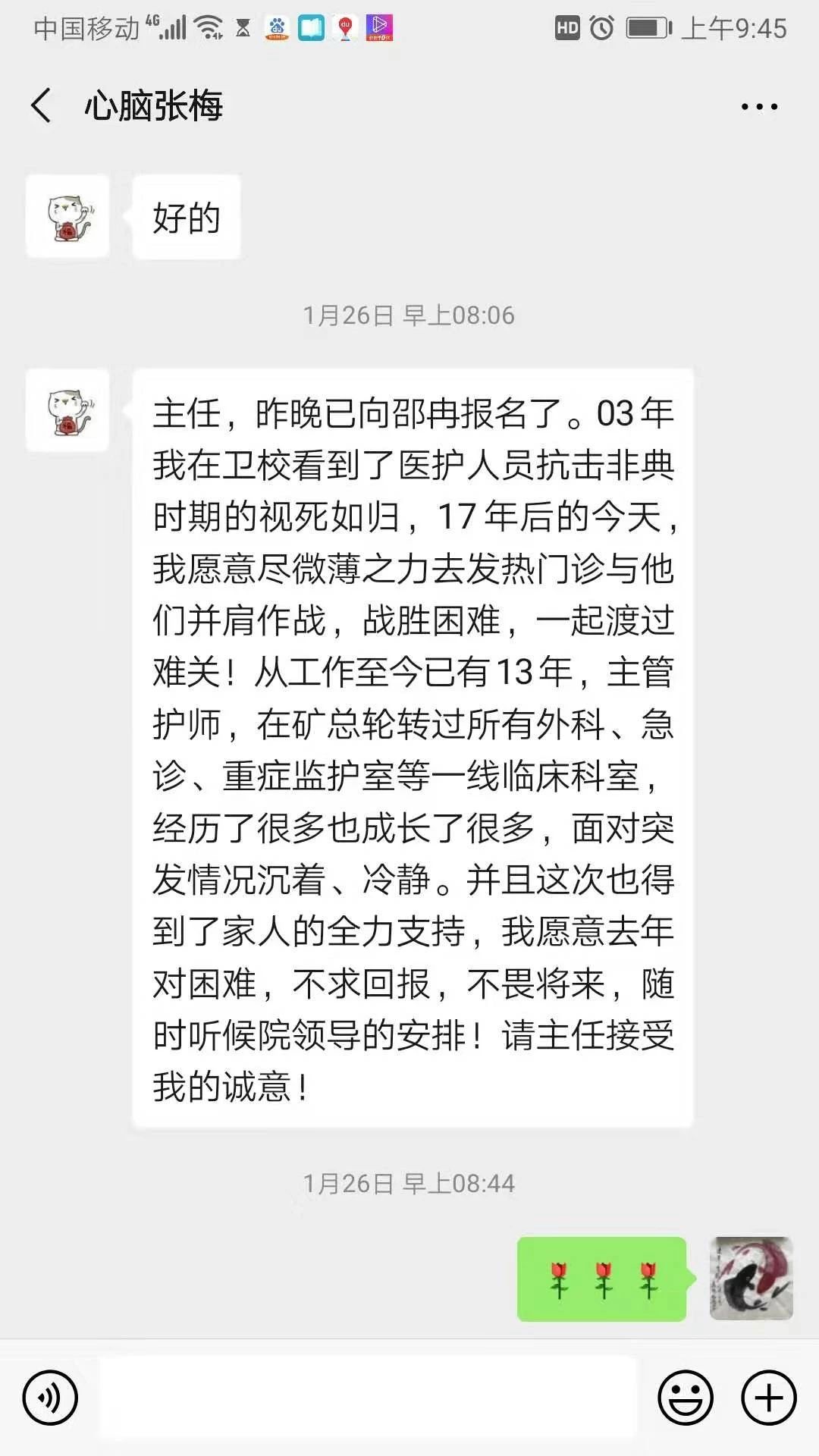
Task: Focus the message text input field
Action: pyautogui.click(x=368, y=1398)
